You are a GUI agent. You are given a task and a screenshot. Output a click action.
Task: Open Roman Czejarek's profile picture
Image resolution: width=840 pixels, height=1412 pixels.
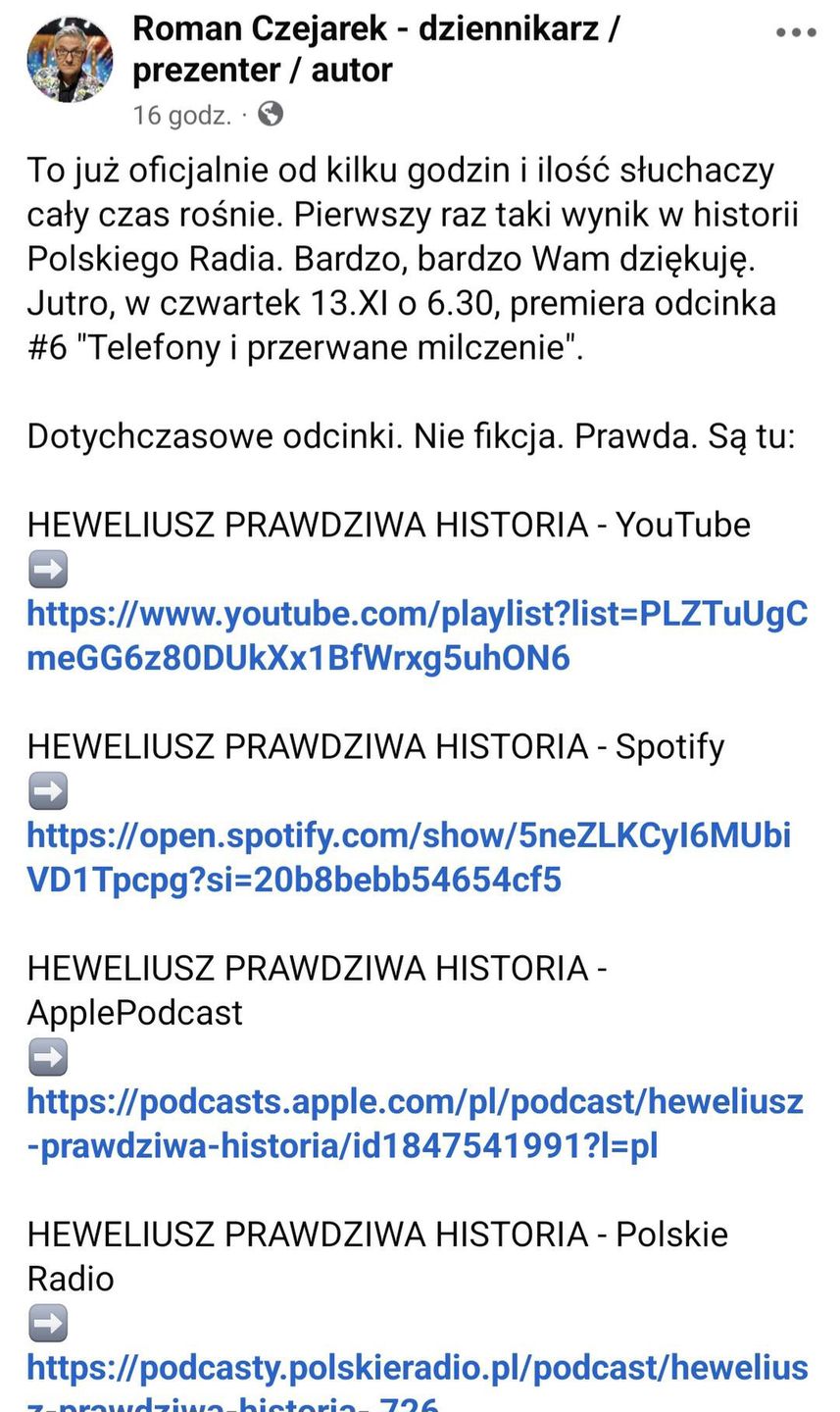(x=70, y=60)
